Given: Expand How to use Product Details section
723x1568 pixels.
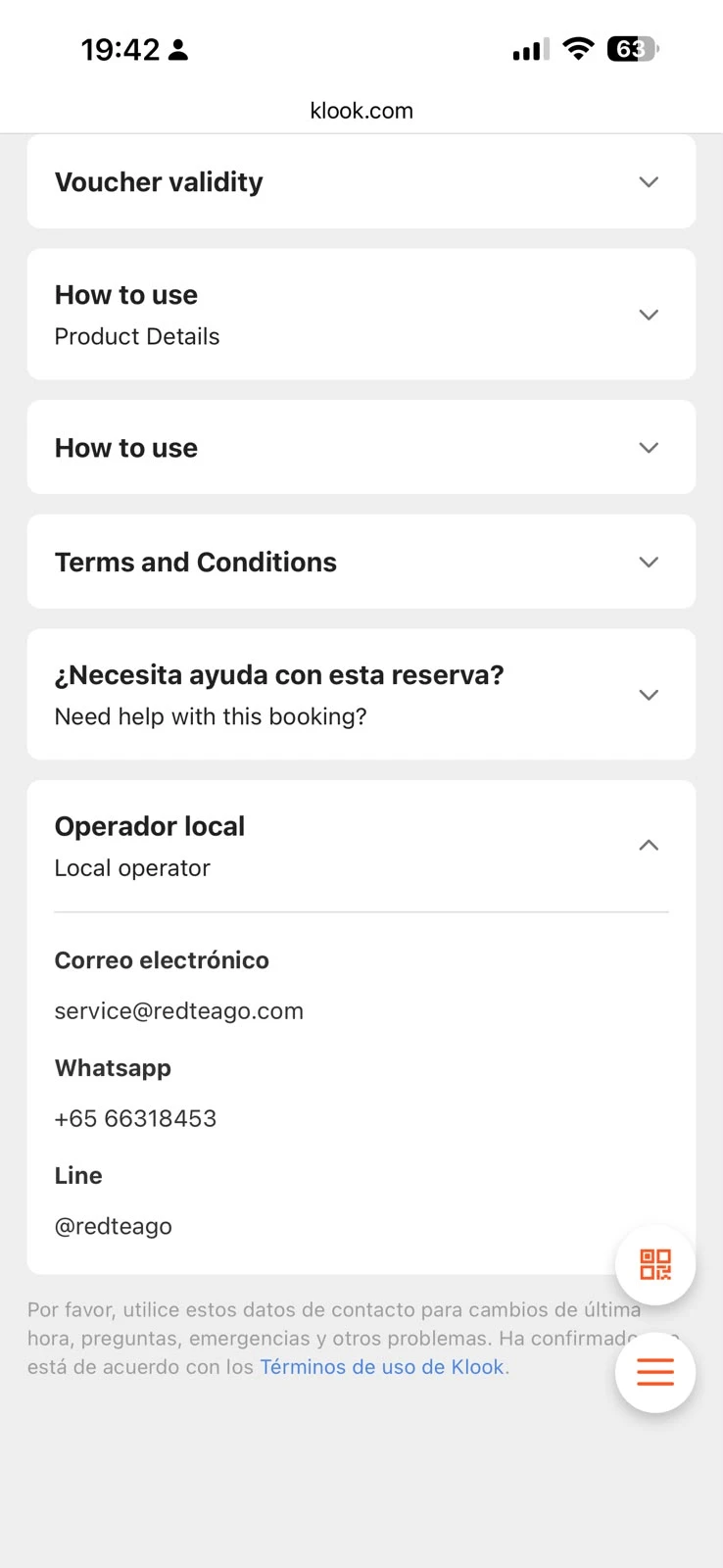Looking at the screenshot, I should [361, 315].
